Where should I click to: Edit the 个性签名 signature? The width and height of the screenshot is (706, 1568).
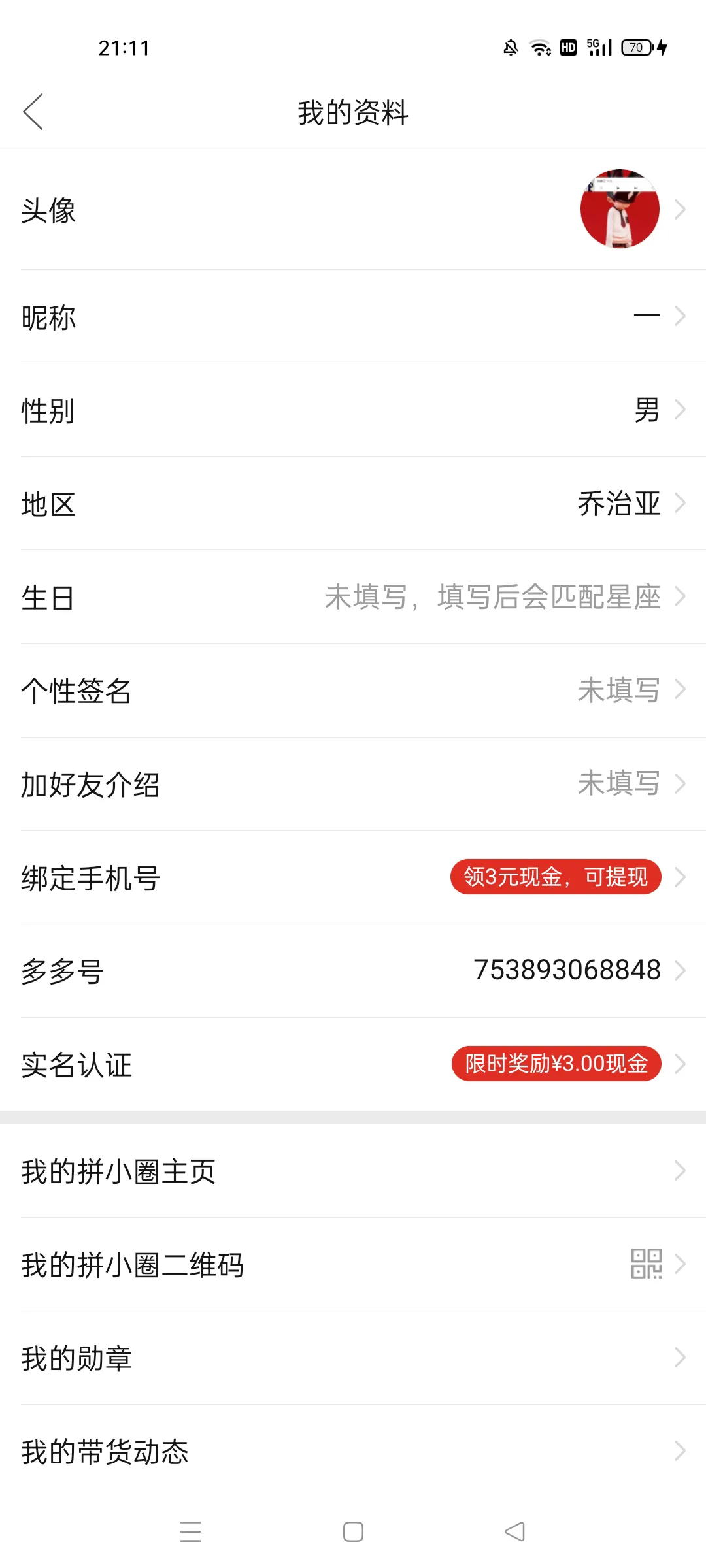pyautogui.click(x=353, y=690)
